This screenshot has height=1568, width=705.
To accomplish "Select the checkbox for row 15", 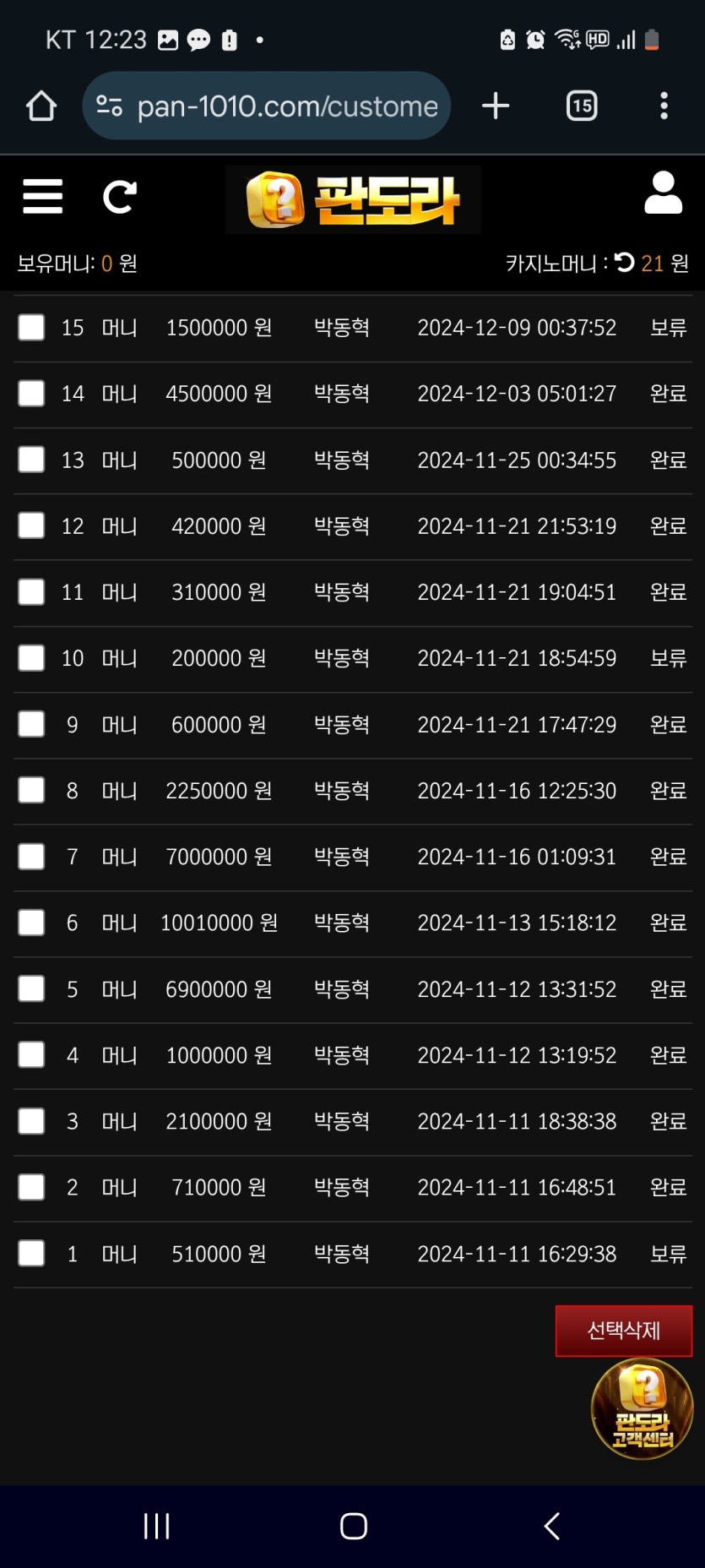I will (32, 328).
